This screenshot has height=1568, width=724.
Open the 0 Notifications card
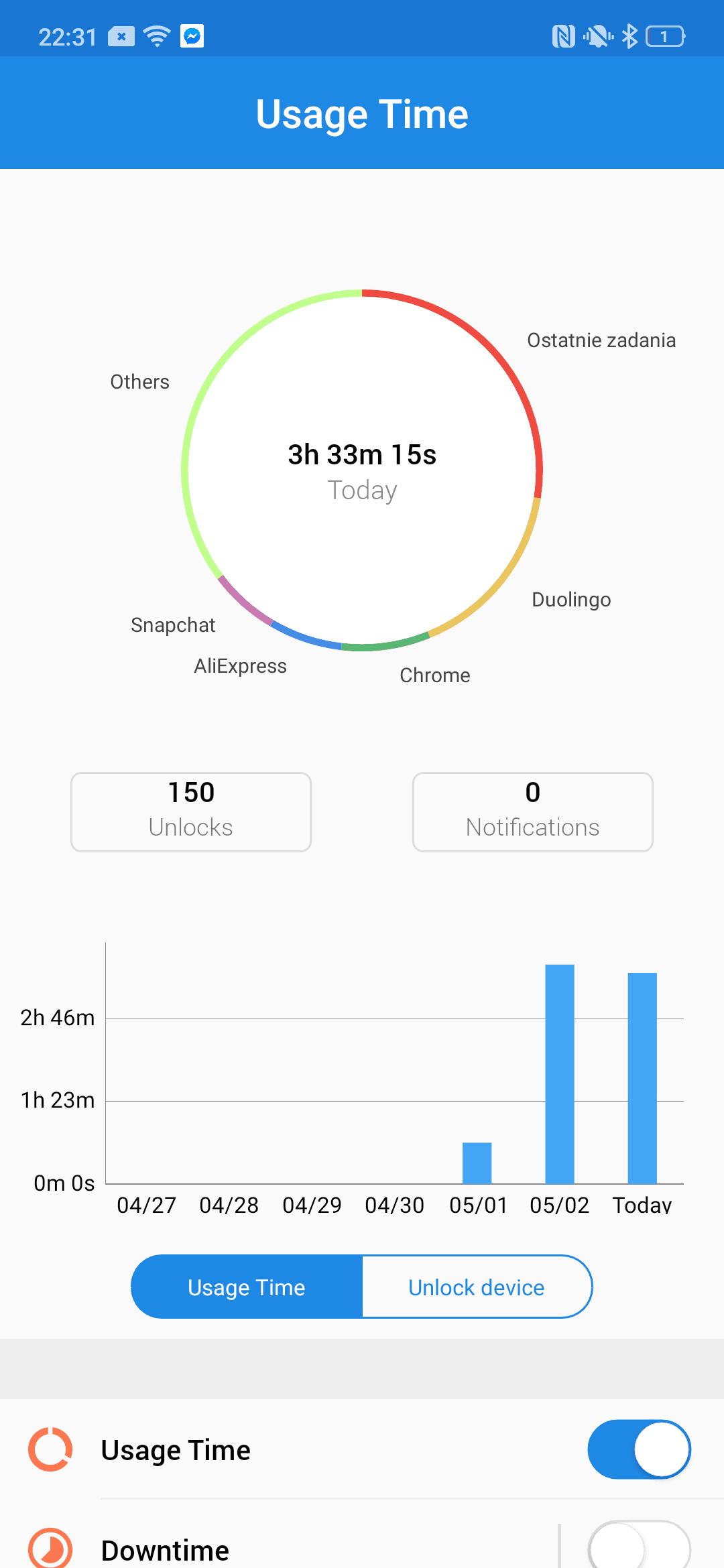point(533,812)
